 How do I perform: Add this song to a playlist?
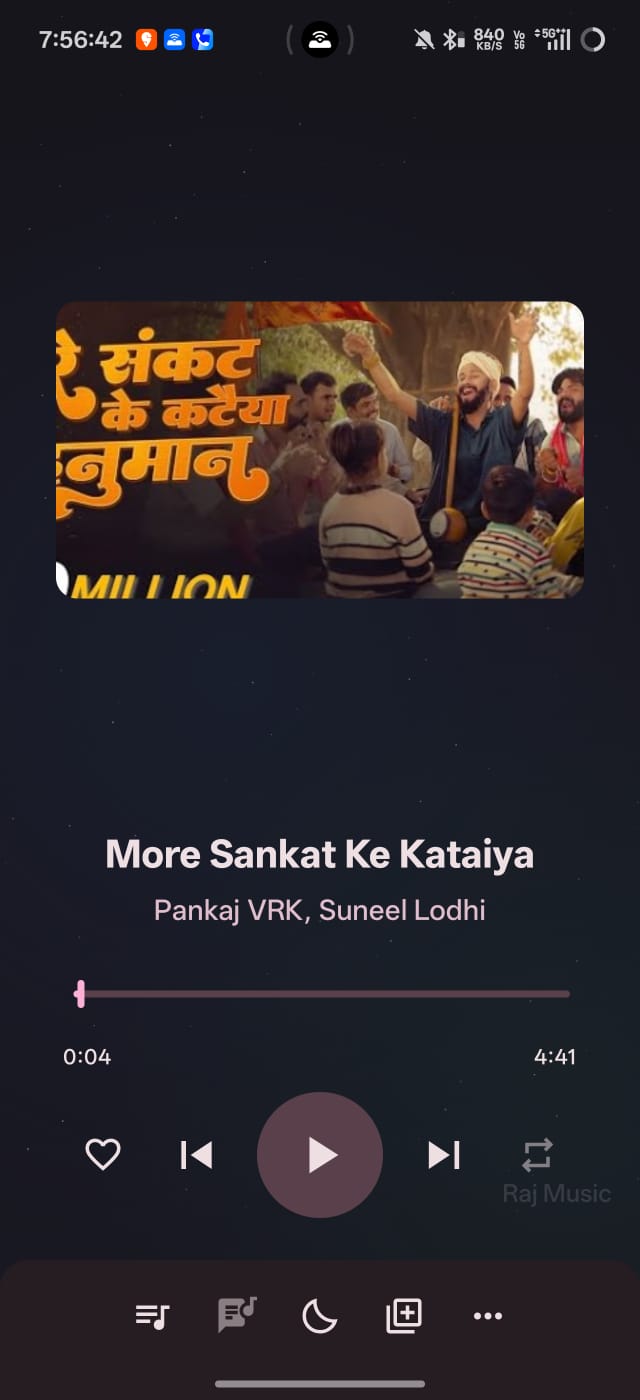404,1316
